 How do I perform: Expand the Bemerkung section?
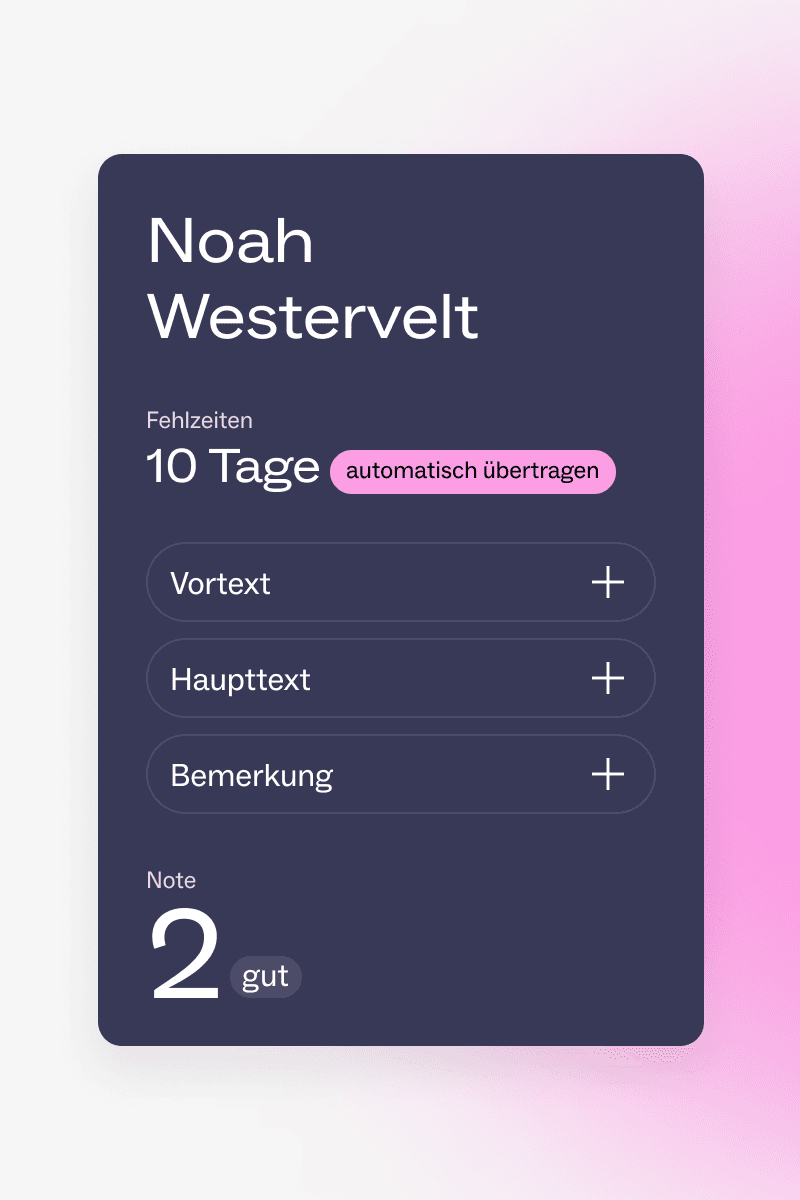[400, 774]
